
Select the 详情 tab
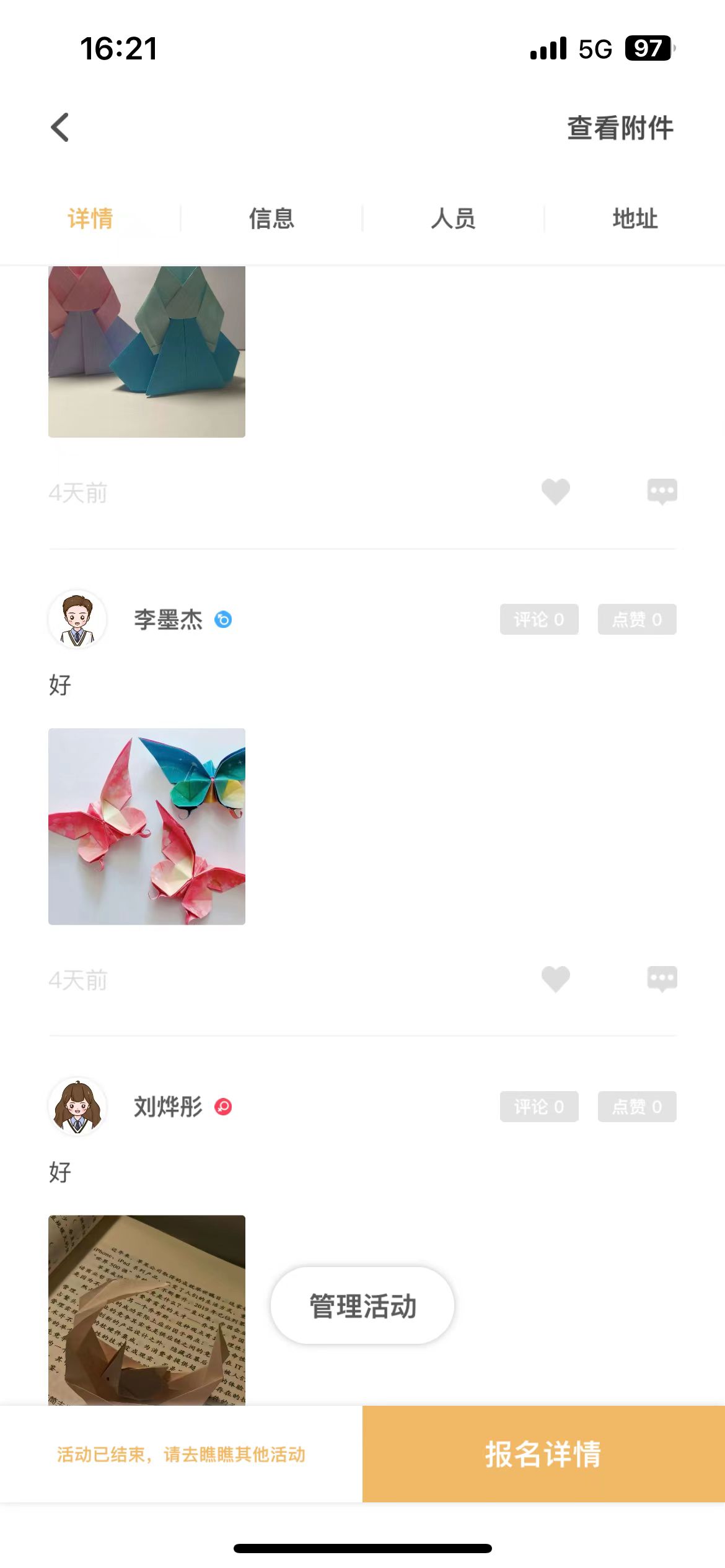(90, 219)
